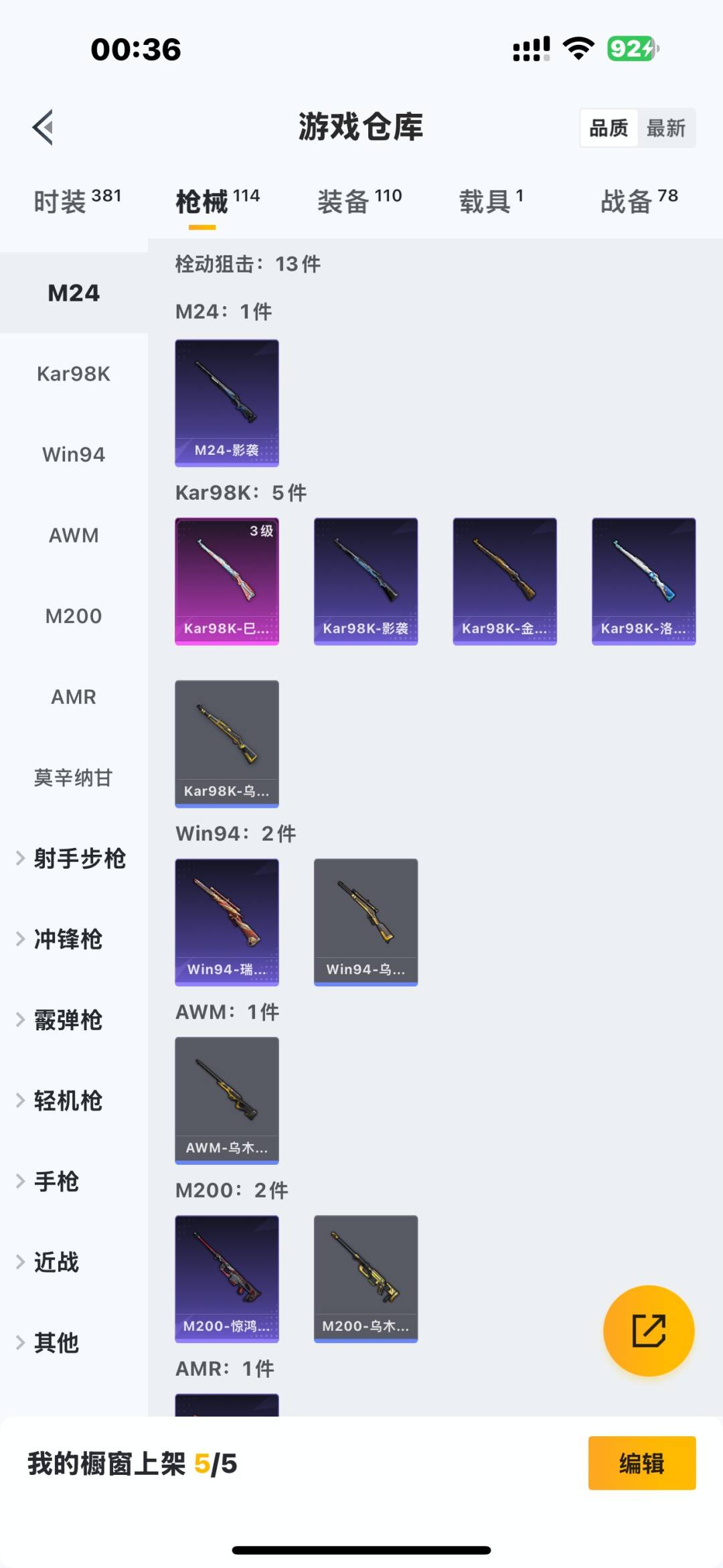Screen dimensions: 723x1568
Task: Expand the 手枪 category
Action: click(56, 1182)
